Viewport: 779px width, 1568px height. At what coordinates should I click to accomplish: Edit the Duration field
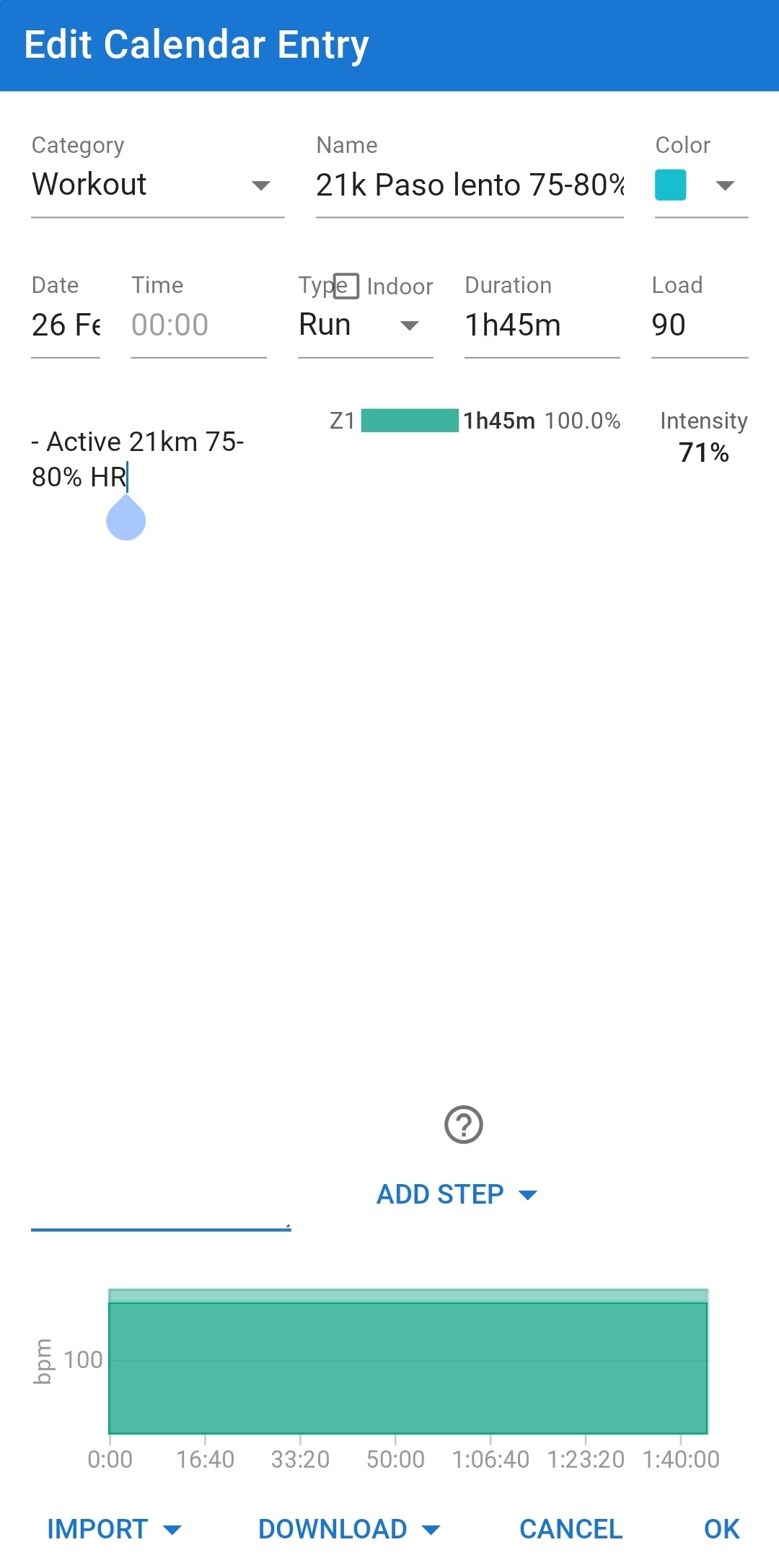pos(542,325)
